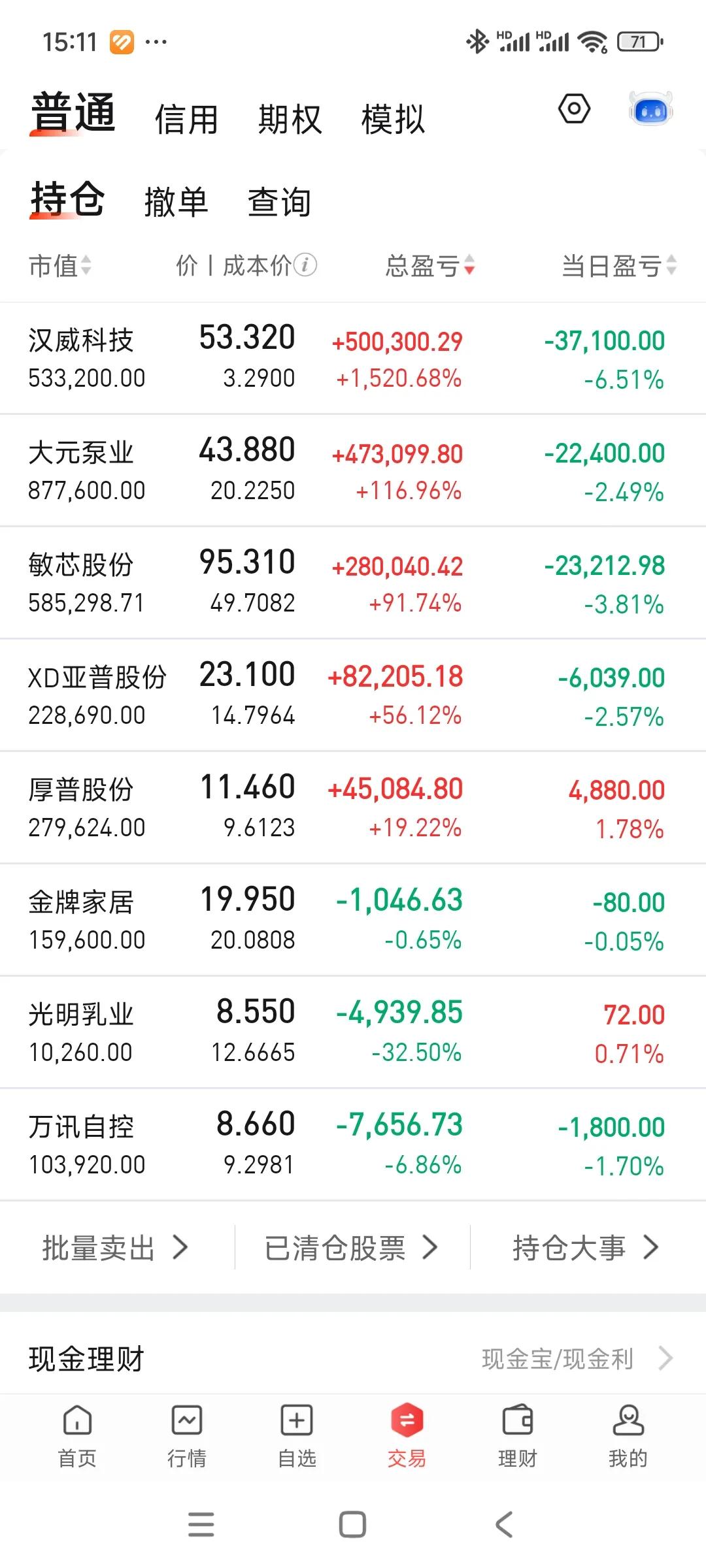This screenshot has width=706, height=1568.
Task: Go to the 我的 tab
Action: click(x=628, y=1436)
